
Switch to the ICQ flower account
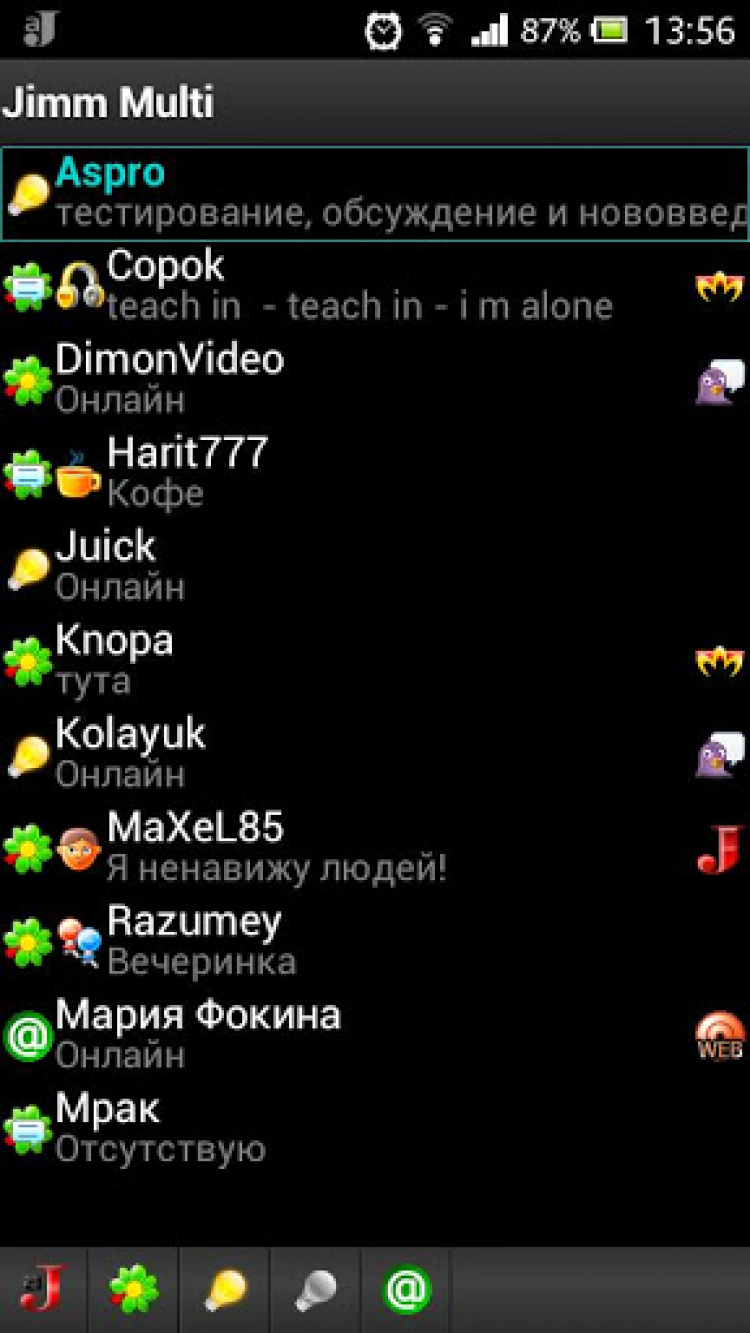[133, 1289]
